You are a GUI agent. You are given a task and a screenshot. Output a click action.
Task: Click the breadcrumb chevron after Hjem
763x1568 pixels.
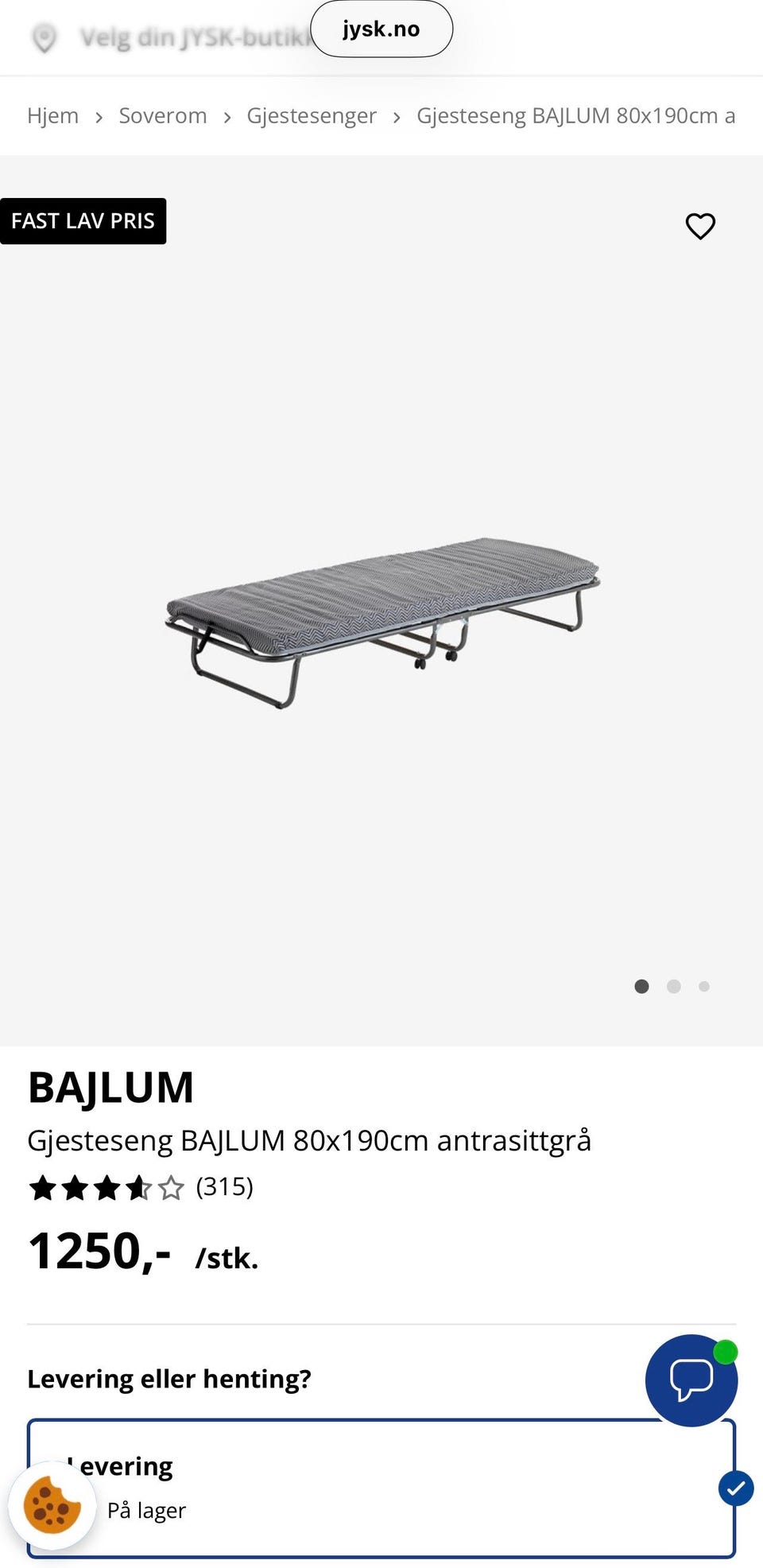pyautogui.click(x=99, y=116)
